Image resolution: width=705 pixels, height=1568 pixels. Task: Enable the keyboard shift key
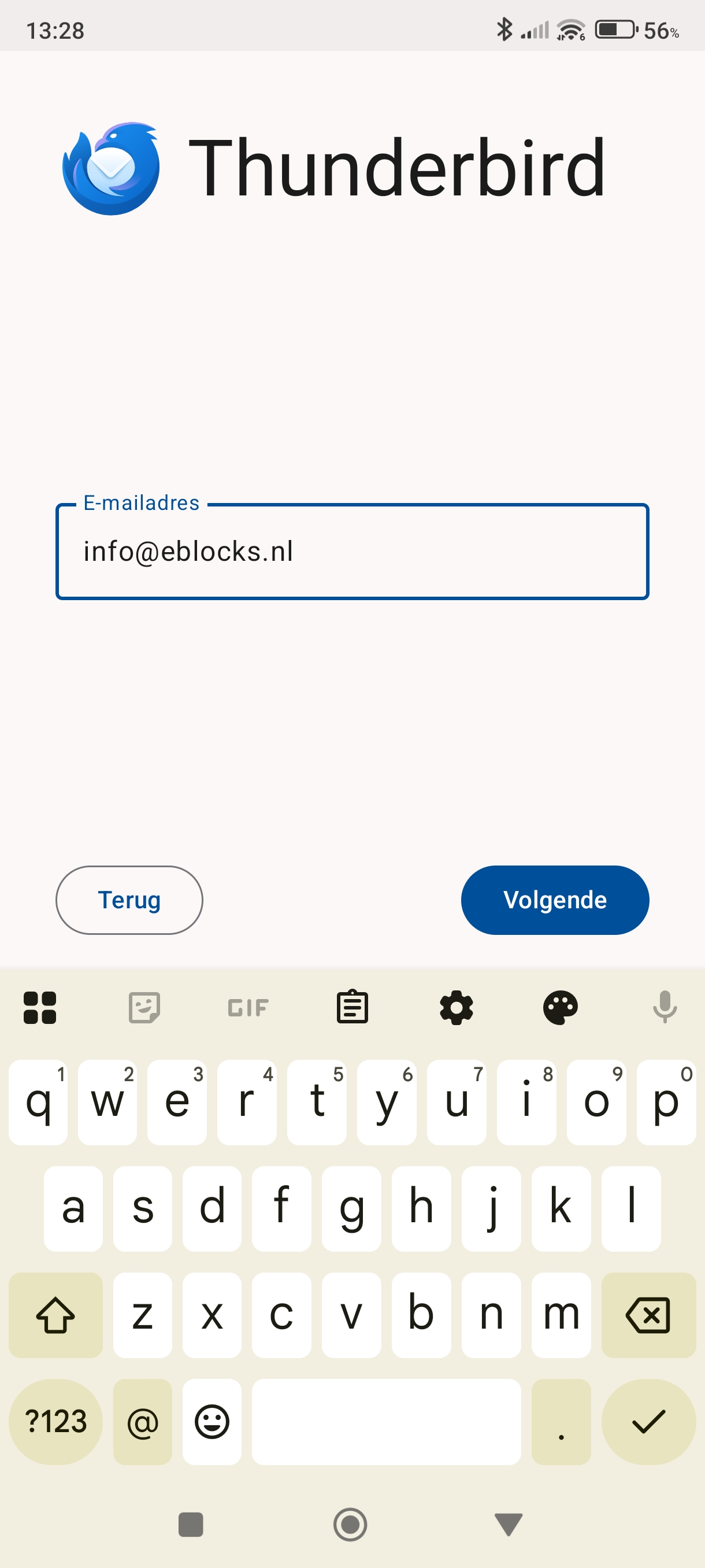click(x=56, y=1315)
